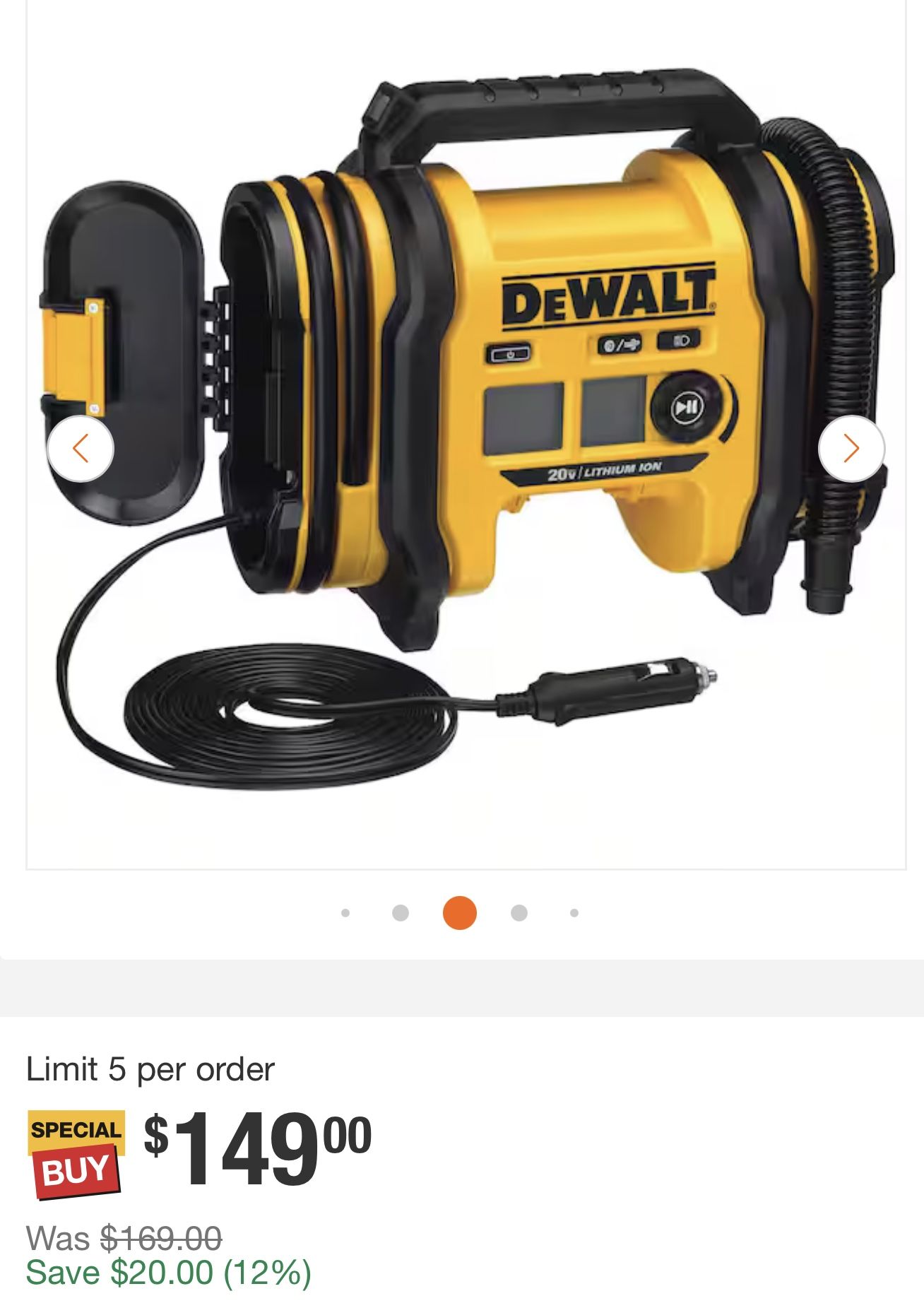Viewport: 924px width, 1308px height.
Task: Show the next product image
Action: [851, 449]
